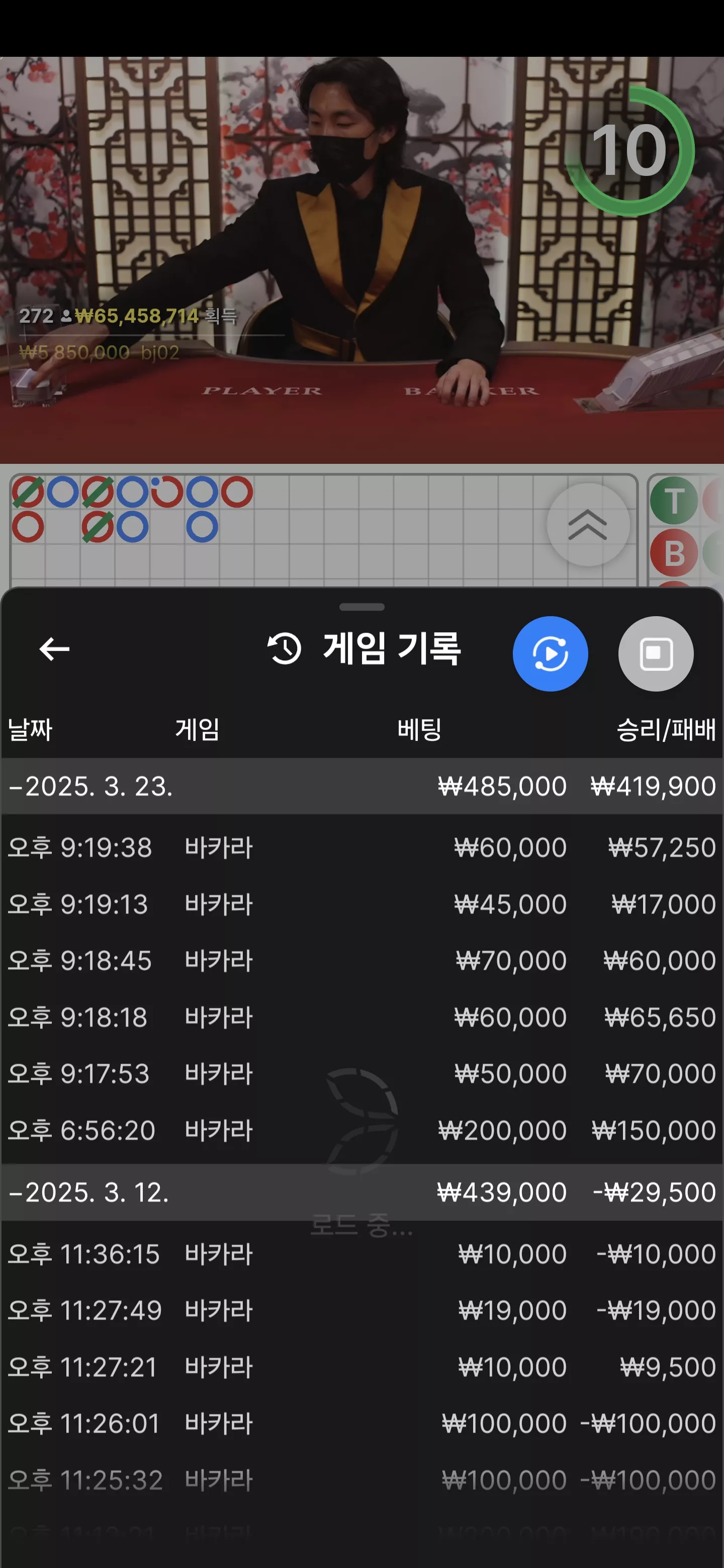
Task: Open the 오후 9:19:38 baccarat record
Action: tap(361, 847)
